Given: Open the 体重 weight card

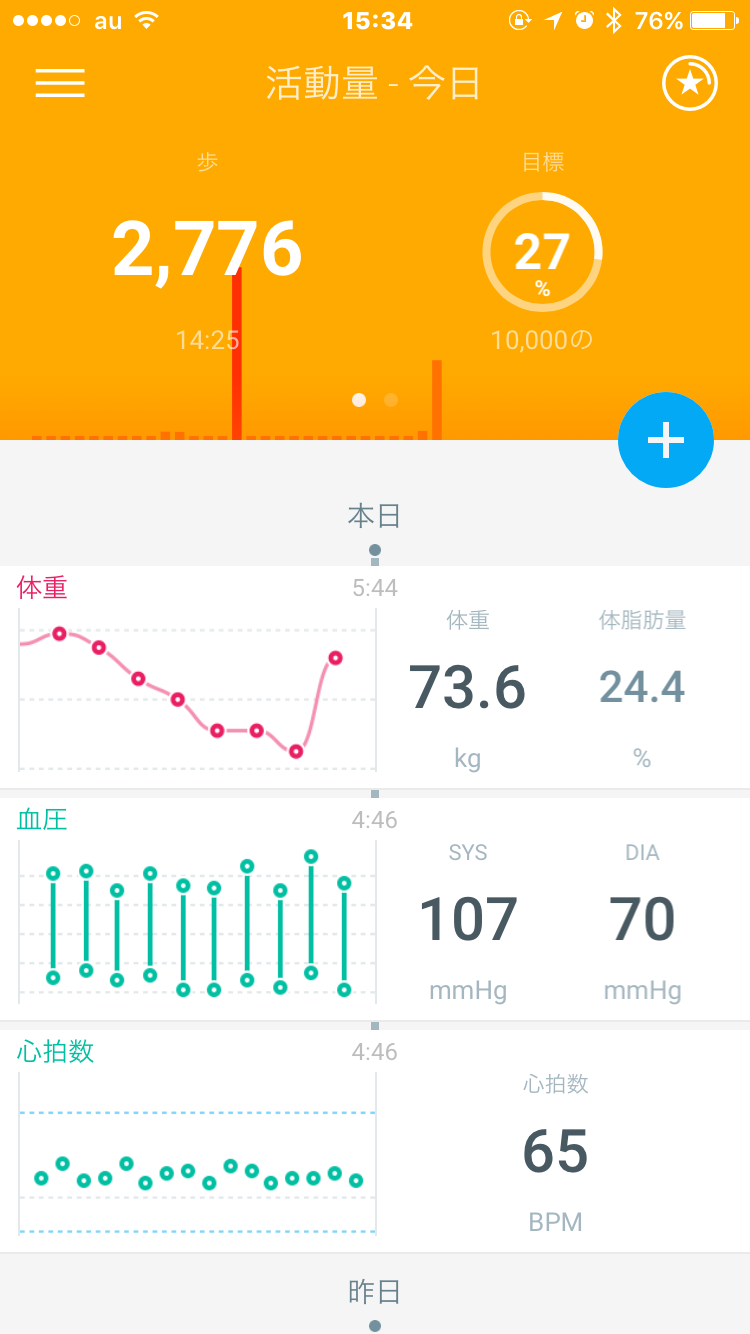Looking at the screenshot, I should tap(375, 677).
